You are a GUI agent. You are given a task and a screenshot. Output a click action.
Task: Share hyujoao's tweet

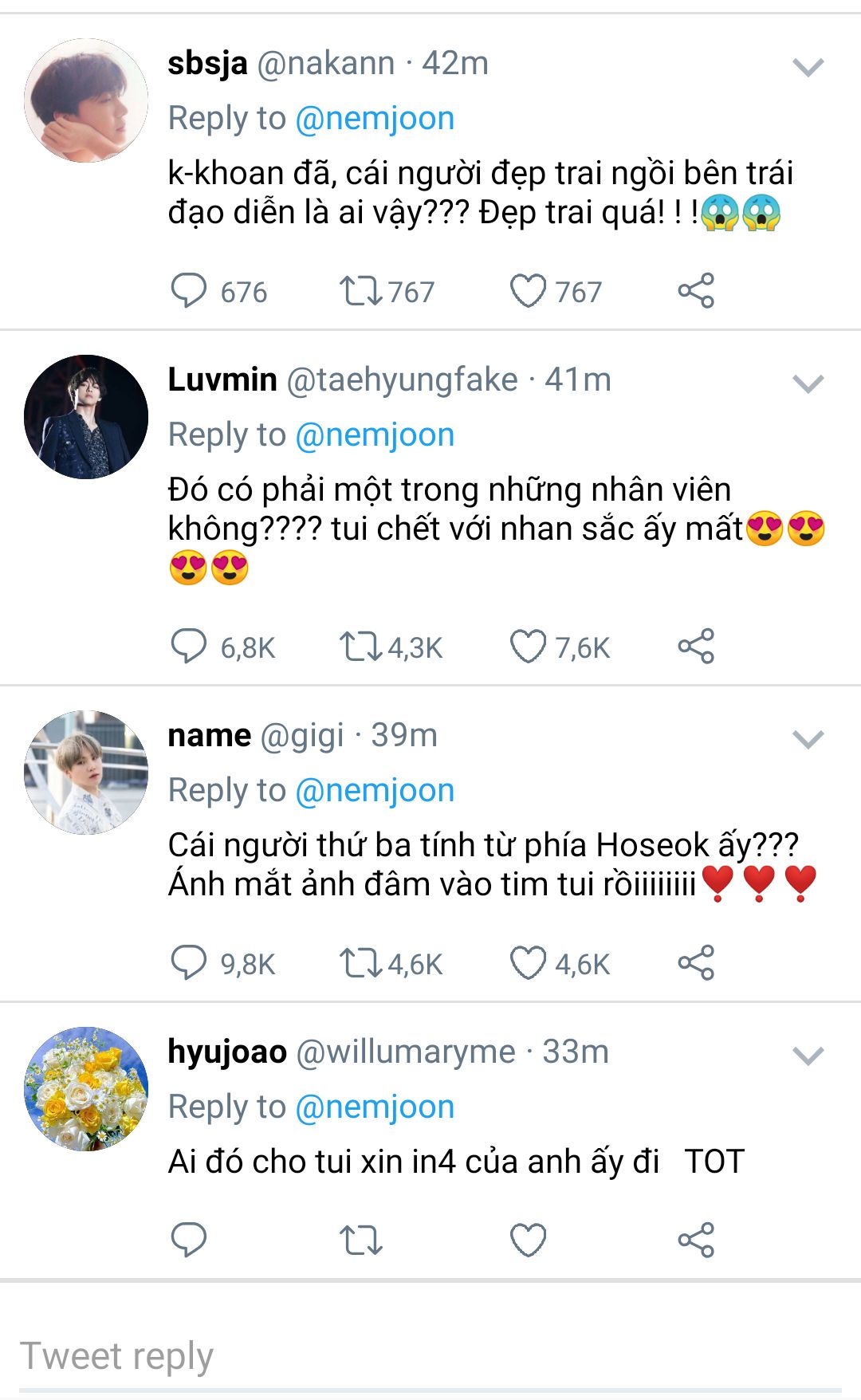[696, 1240]
